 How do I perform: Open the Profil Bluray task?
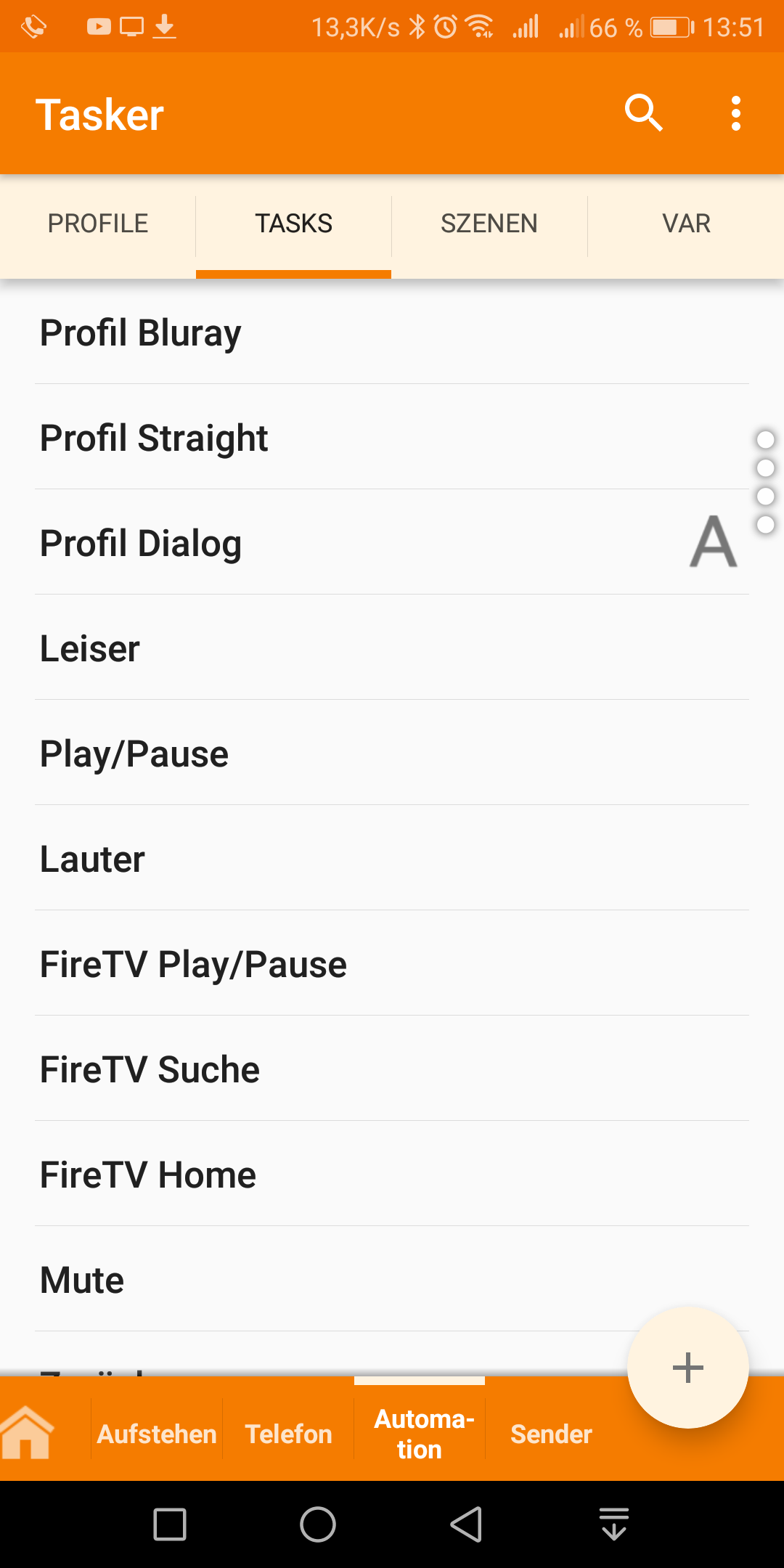click(141, 333)
